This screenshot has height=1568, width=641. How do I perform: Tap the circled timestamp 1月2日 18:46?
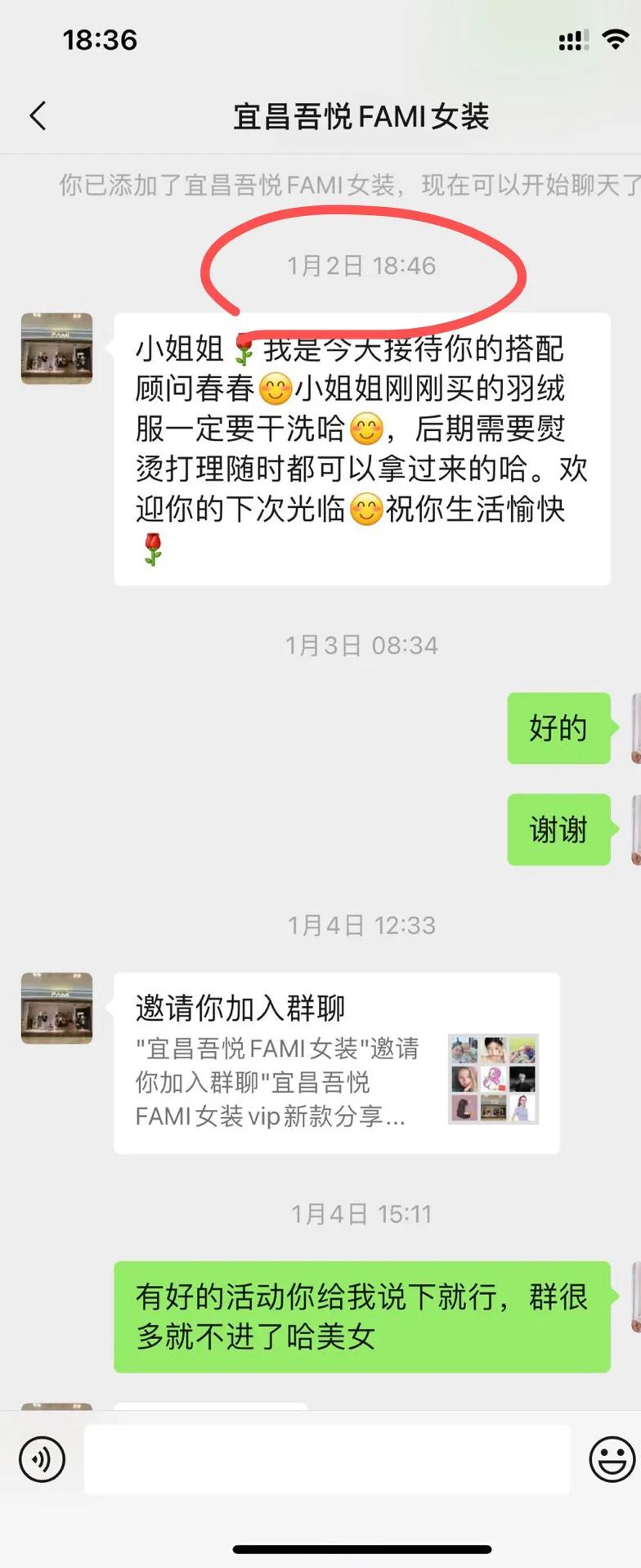[363, 265]
